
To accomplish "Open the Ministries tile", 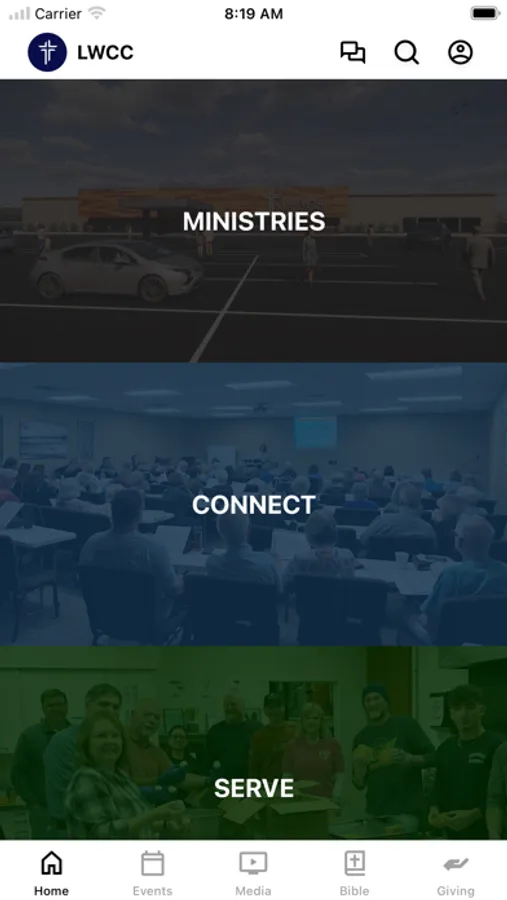I will pos(253,221).
